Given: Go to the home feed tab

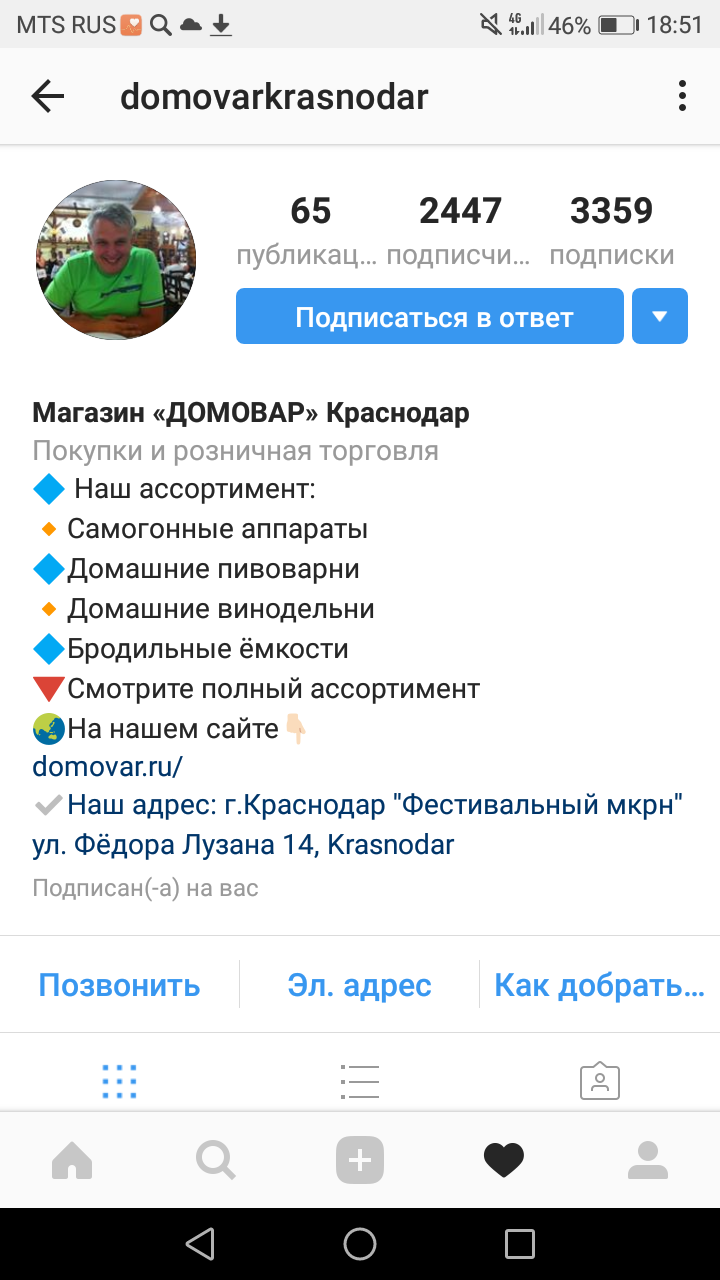Looking at the screenshot, I should (x=72, y=1160).
